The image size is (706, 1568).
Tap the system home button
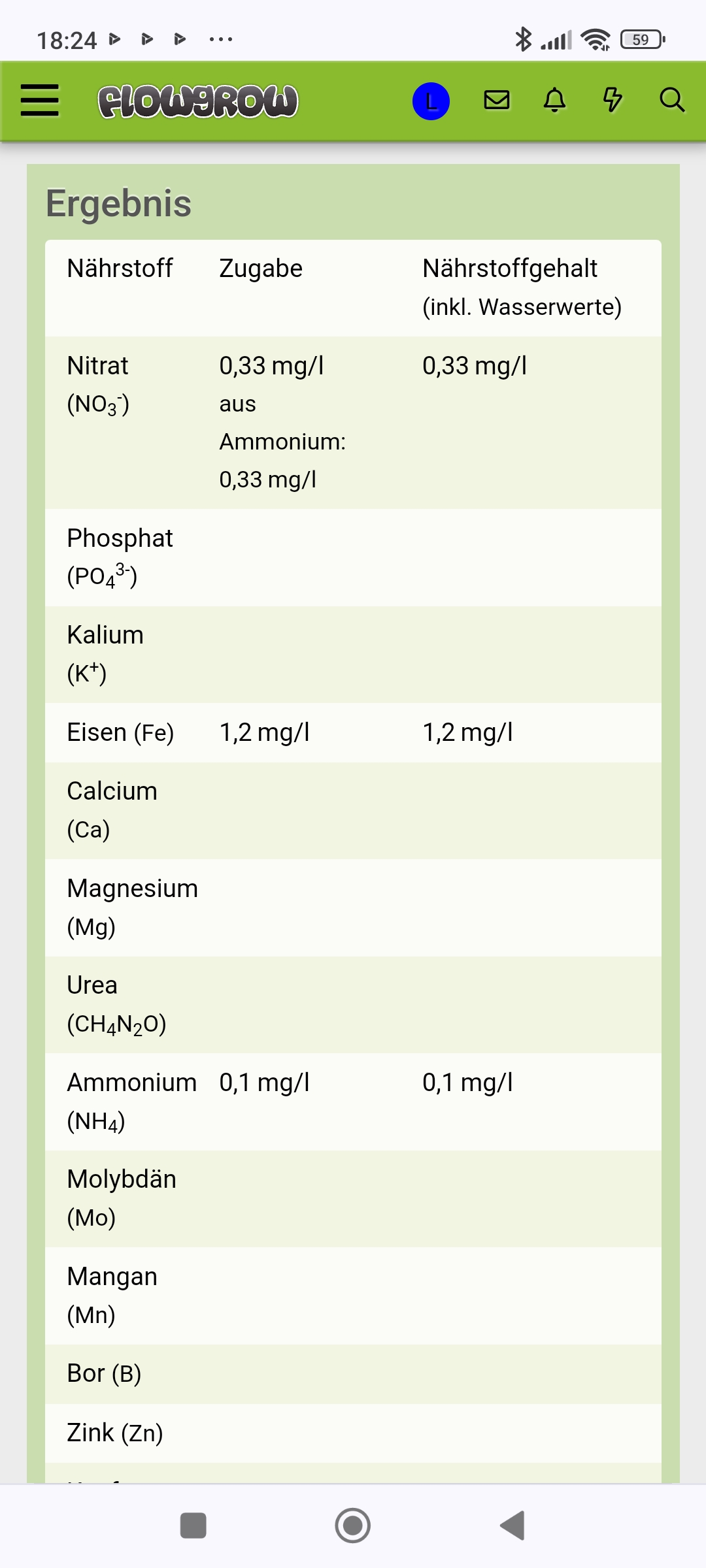pyautogui.click(x=353, y=1526)
